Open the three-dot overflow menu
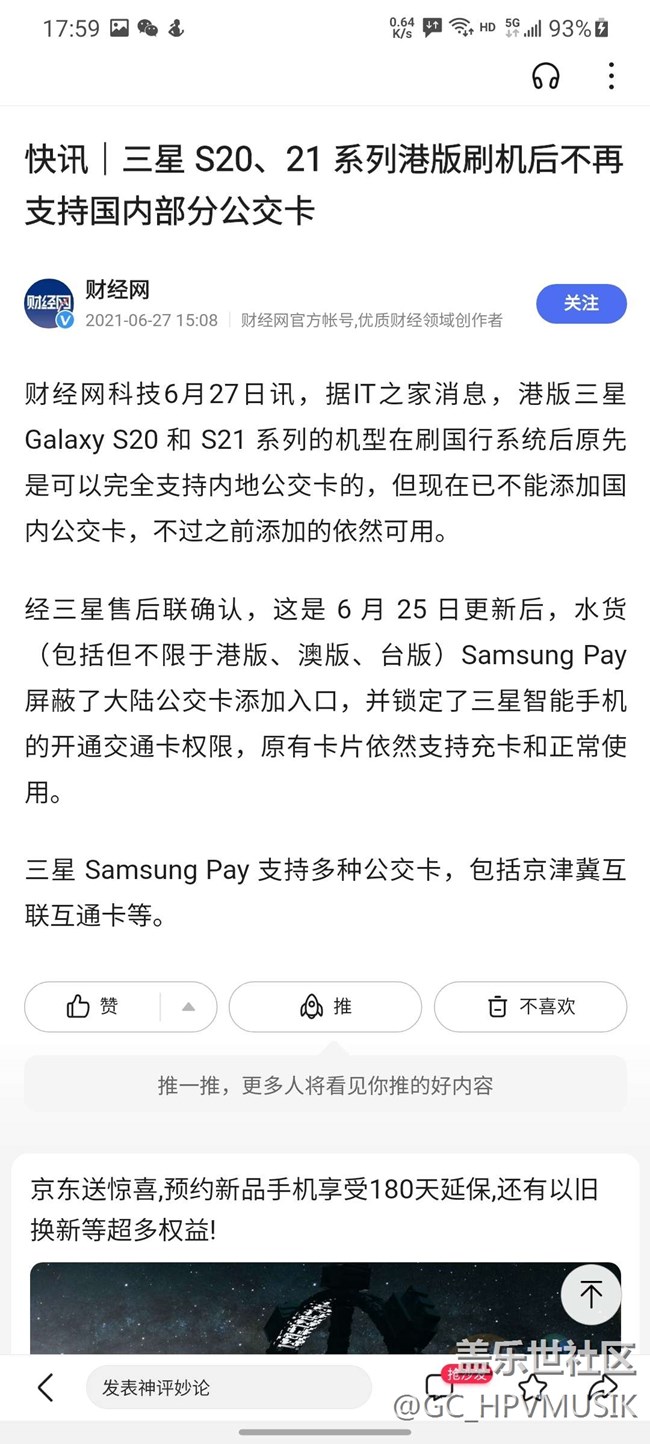 click(611, 76)
